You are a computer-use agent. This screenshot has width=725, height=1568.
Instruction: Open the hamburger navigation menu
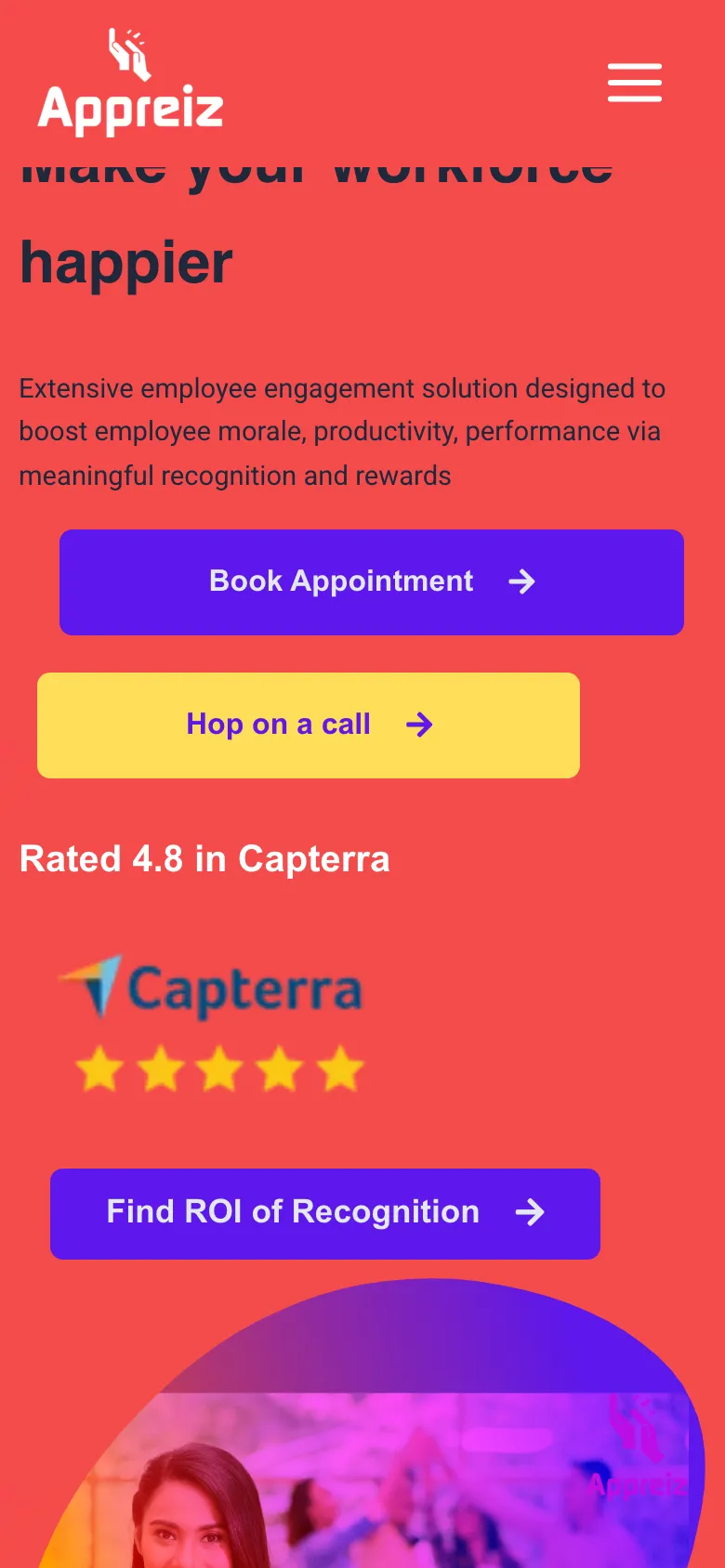[635, 83]
